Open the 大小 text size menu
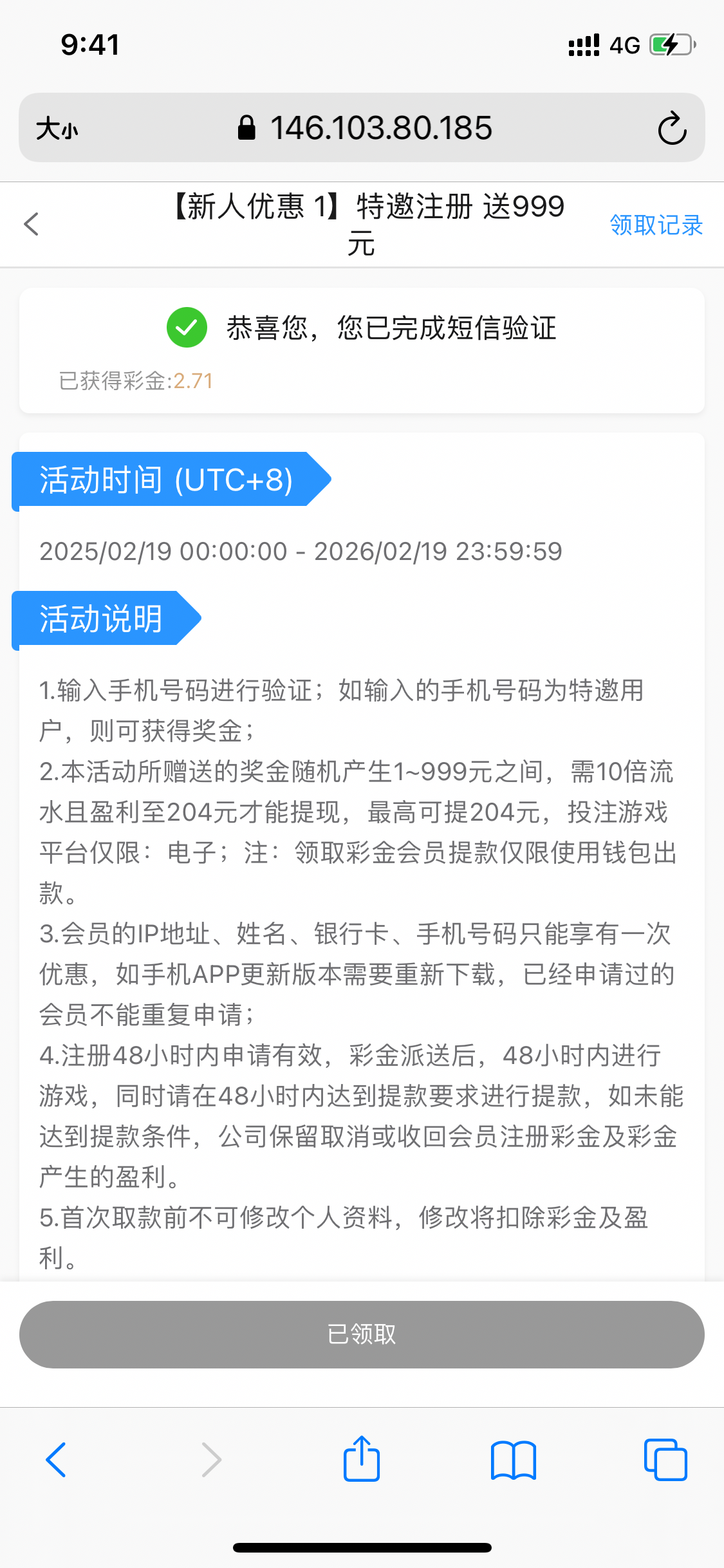The width and height of the screenshot is (724, 1568). 57,128
